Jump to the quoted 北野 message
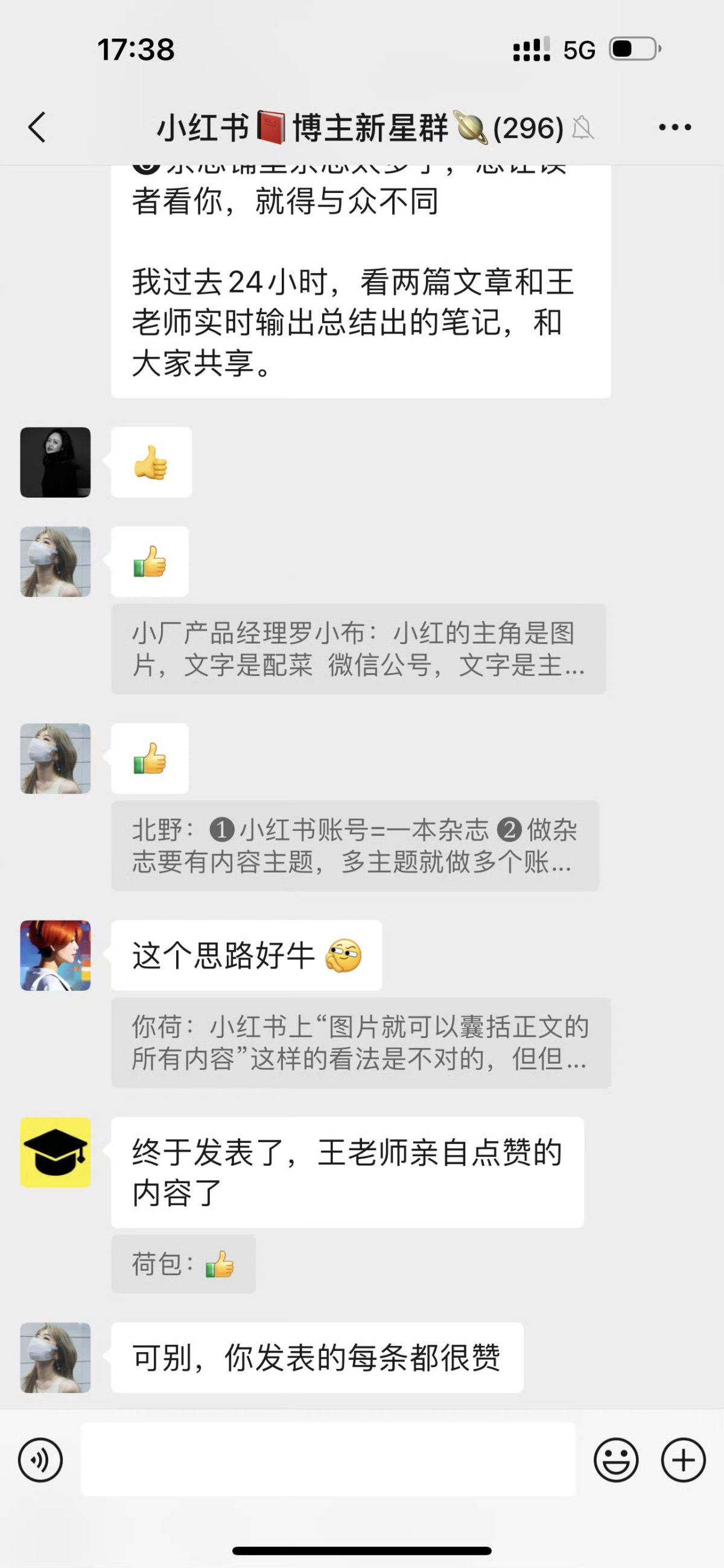Viewport: 724px width, 1568px height. coord(354,846)
